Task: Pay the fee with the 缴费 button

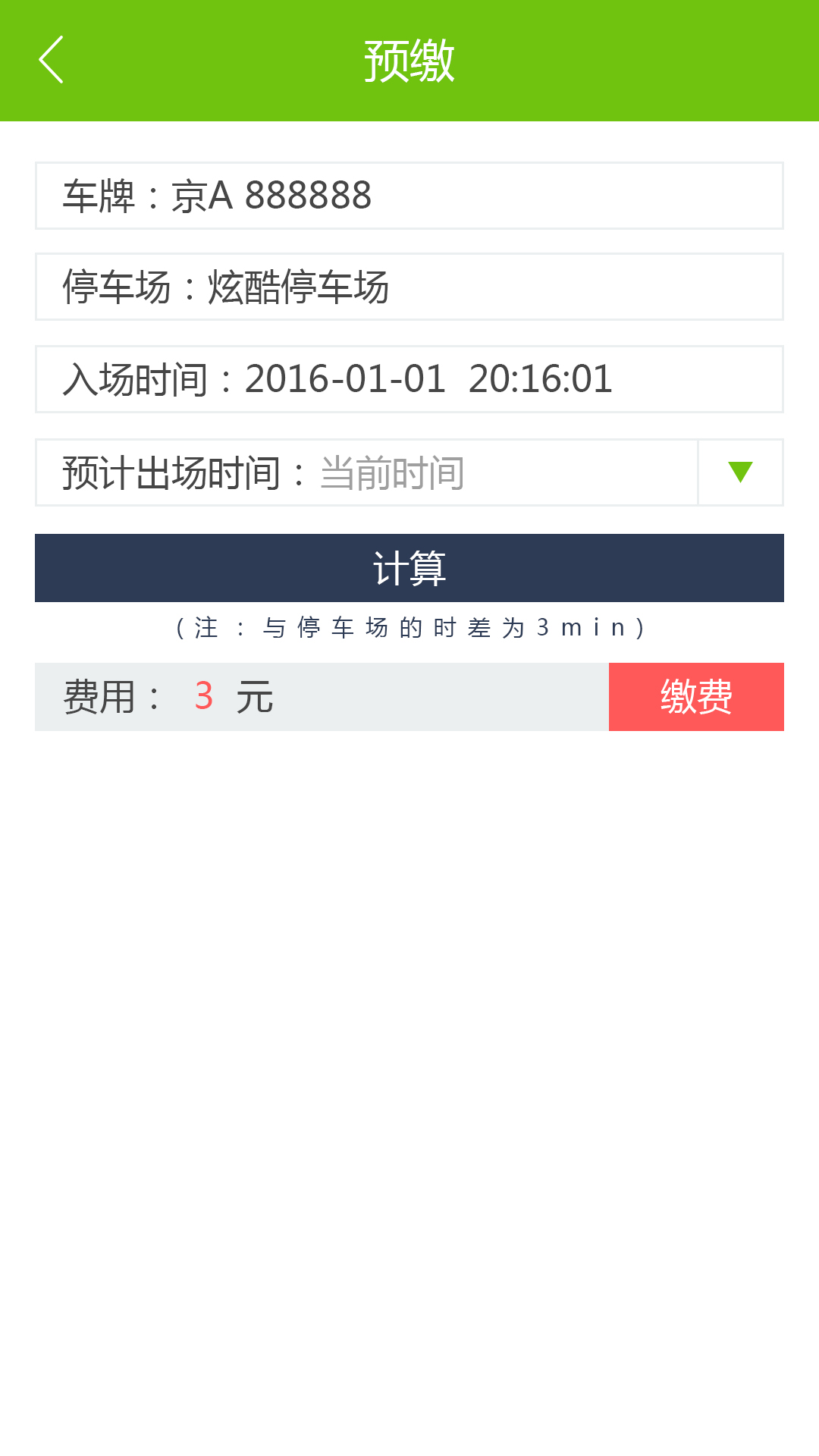Action: coord(696,697)
